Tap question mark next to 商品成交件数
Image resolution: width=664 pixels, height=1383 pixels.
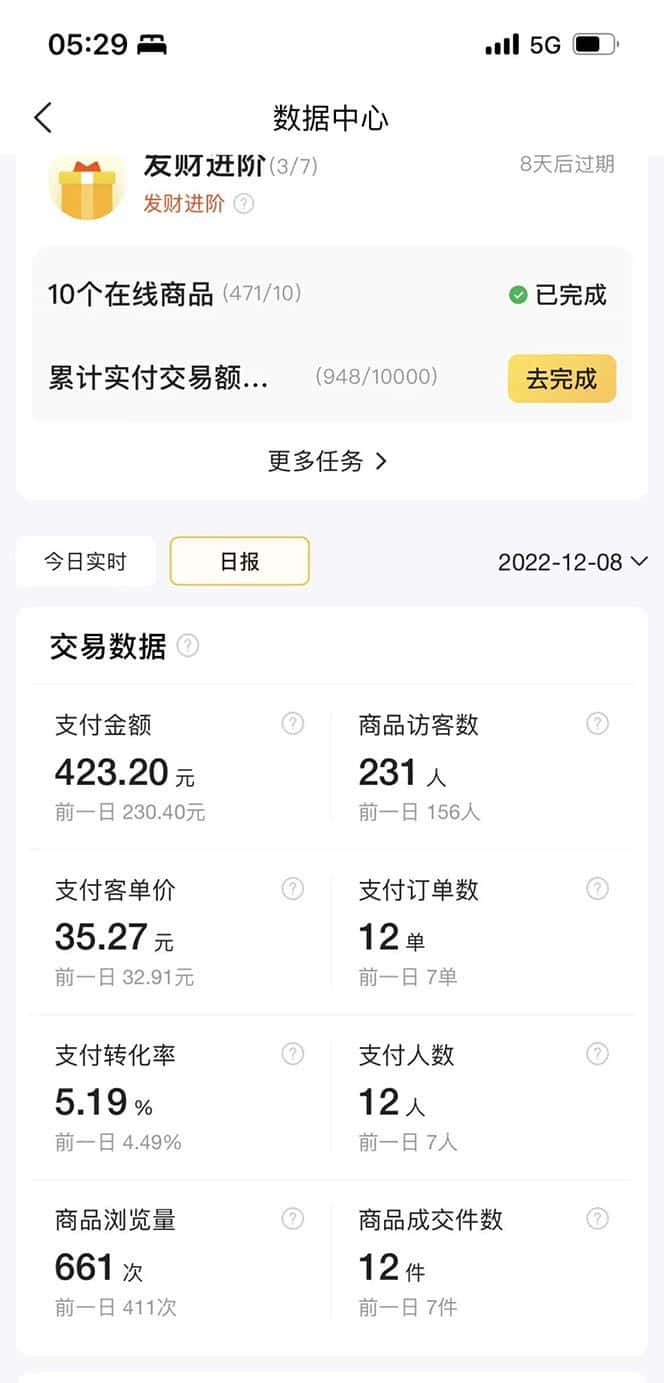(x=597, y=1218)
